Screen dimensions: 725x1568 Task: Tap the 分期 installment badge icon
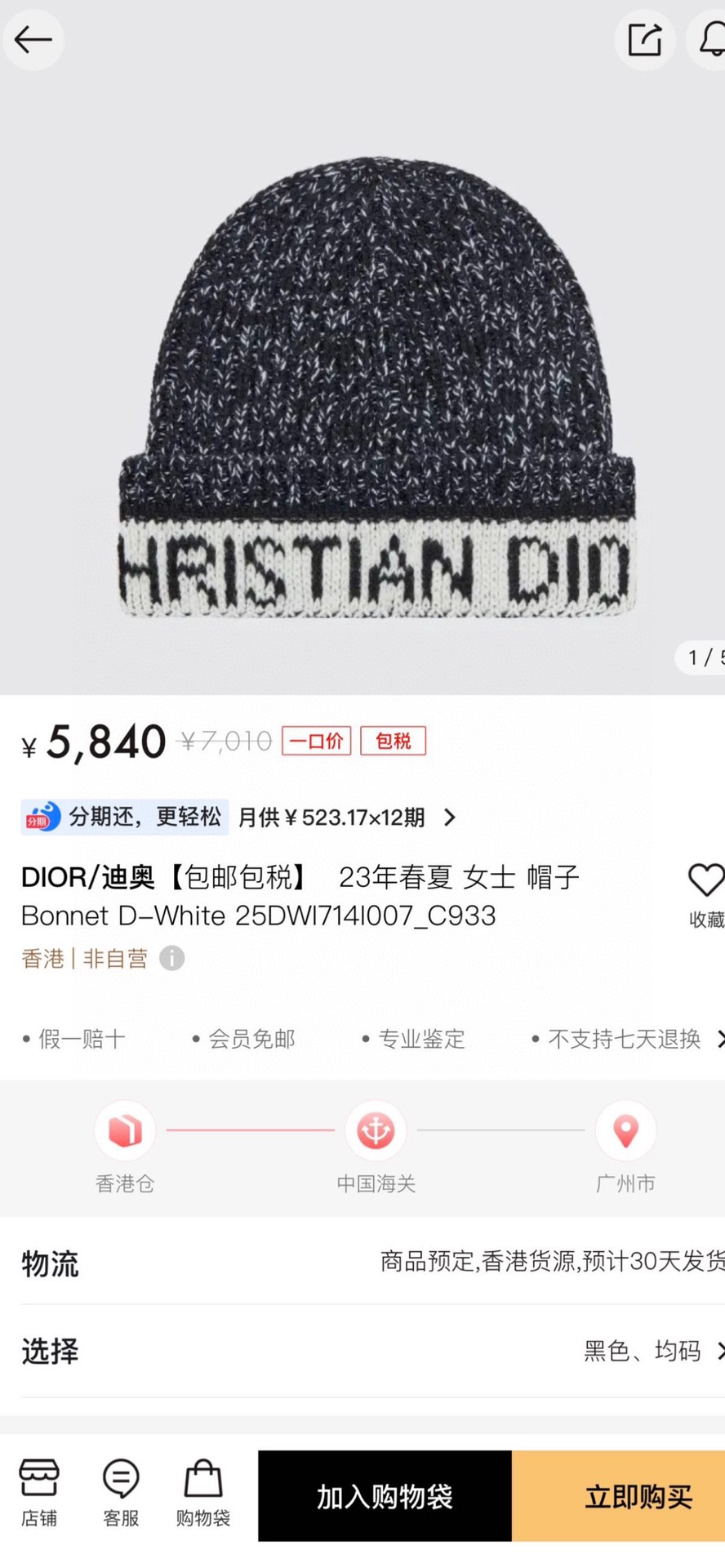41,817
